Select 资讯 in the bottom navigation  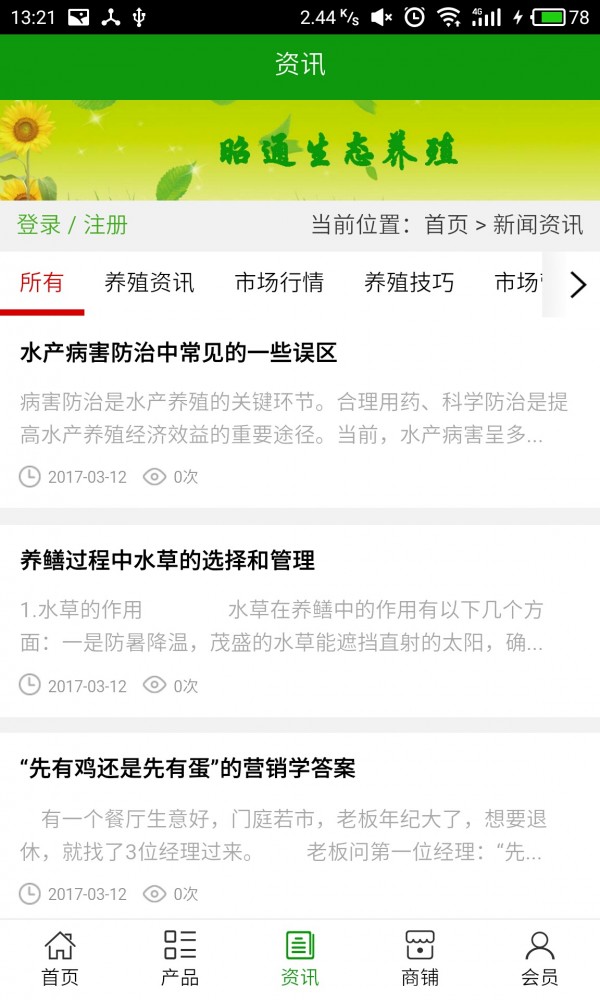point(300,958)
